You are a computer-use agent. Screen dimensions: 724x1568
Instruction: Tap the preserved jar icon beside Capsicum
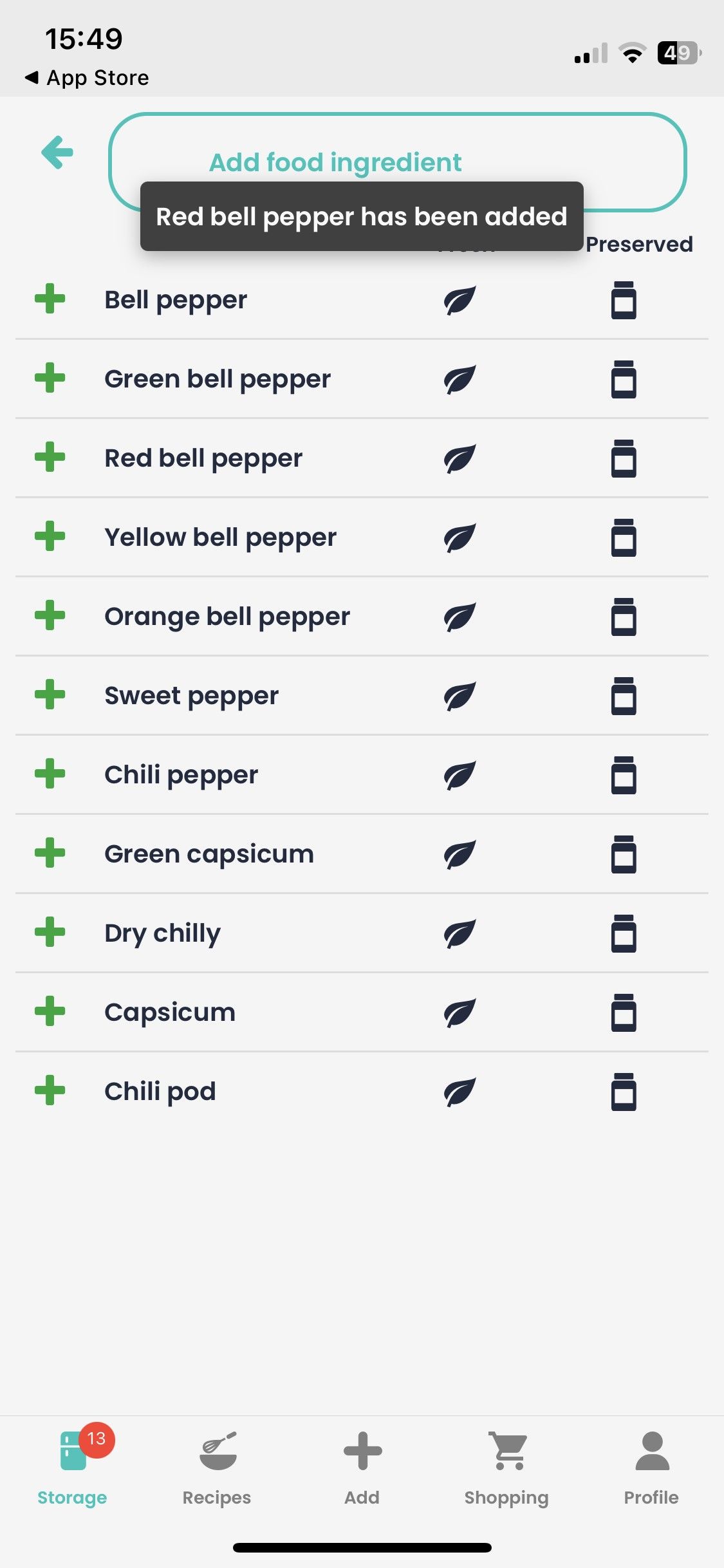click(624, 1012)
